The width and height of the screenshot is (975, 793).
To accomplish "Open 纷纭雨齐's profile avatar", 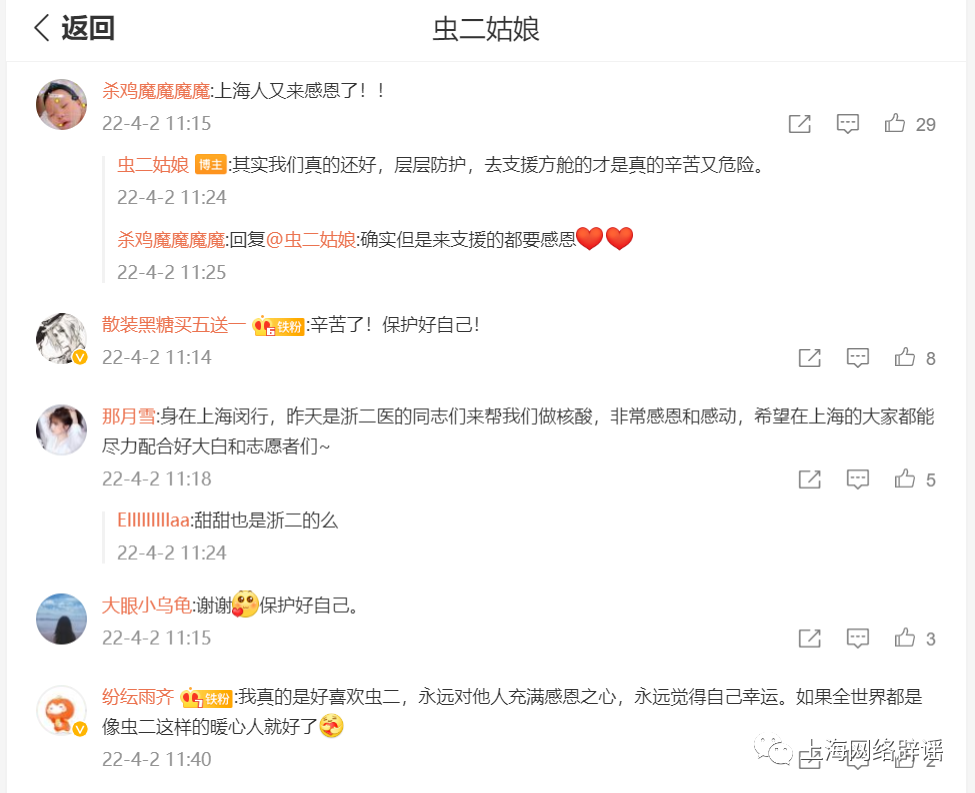I will pyautogui.click(x=62, y=711).
